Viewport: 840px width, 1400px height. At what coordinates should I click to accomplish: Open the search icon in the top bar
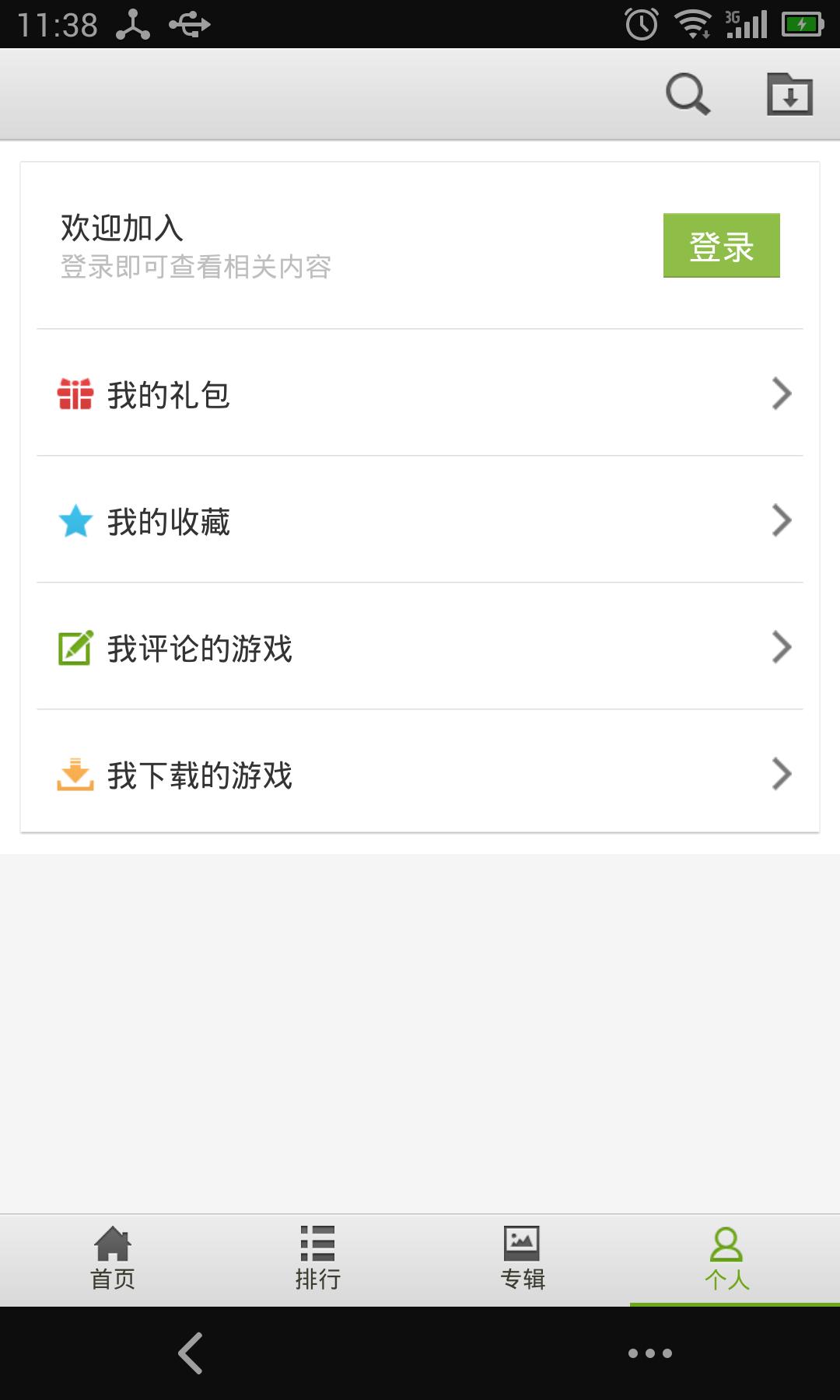point(688,95)
